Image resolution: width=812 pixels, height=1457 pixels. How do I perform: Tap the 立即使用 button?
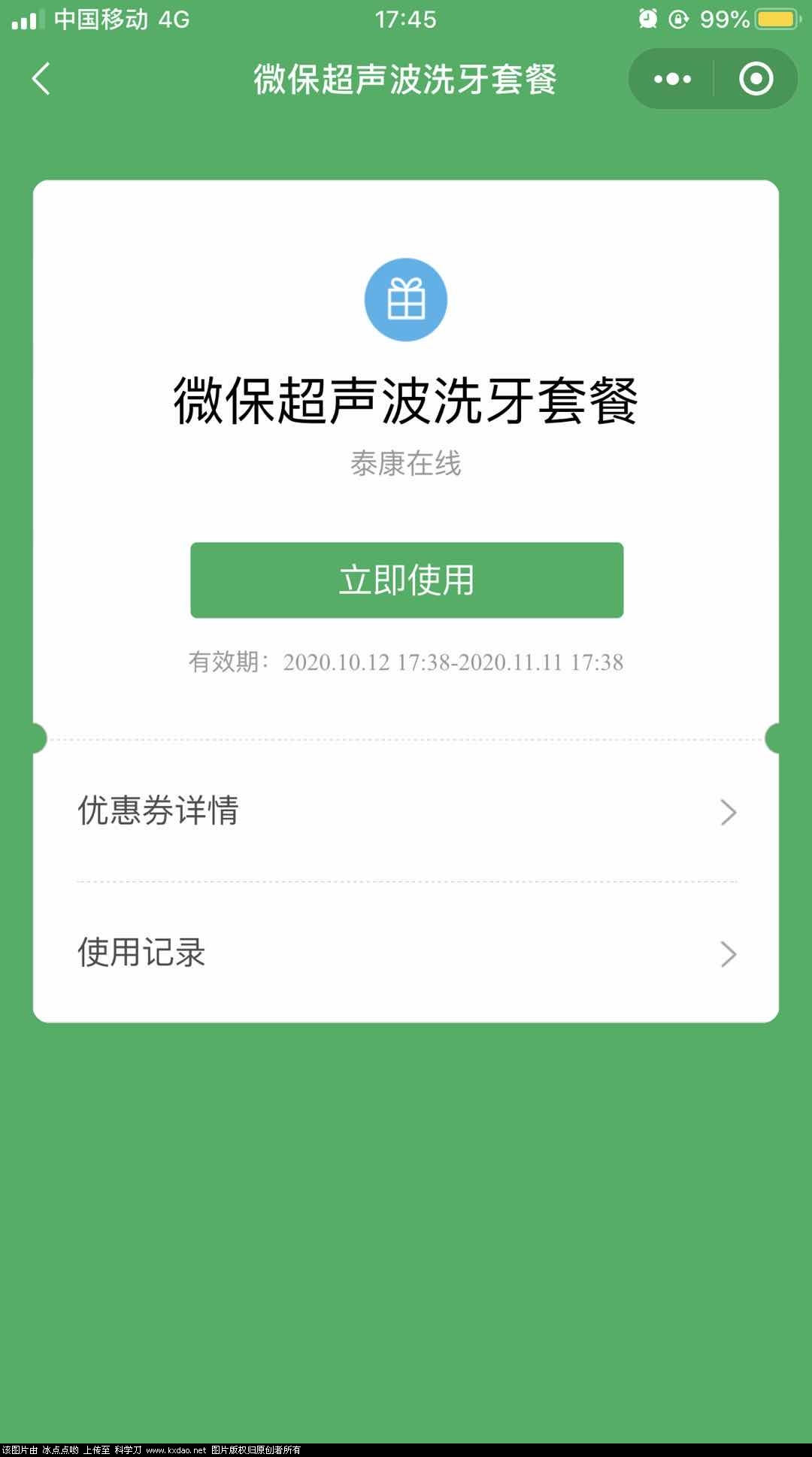click(x=406, y=580)
